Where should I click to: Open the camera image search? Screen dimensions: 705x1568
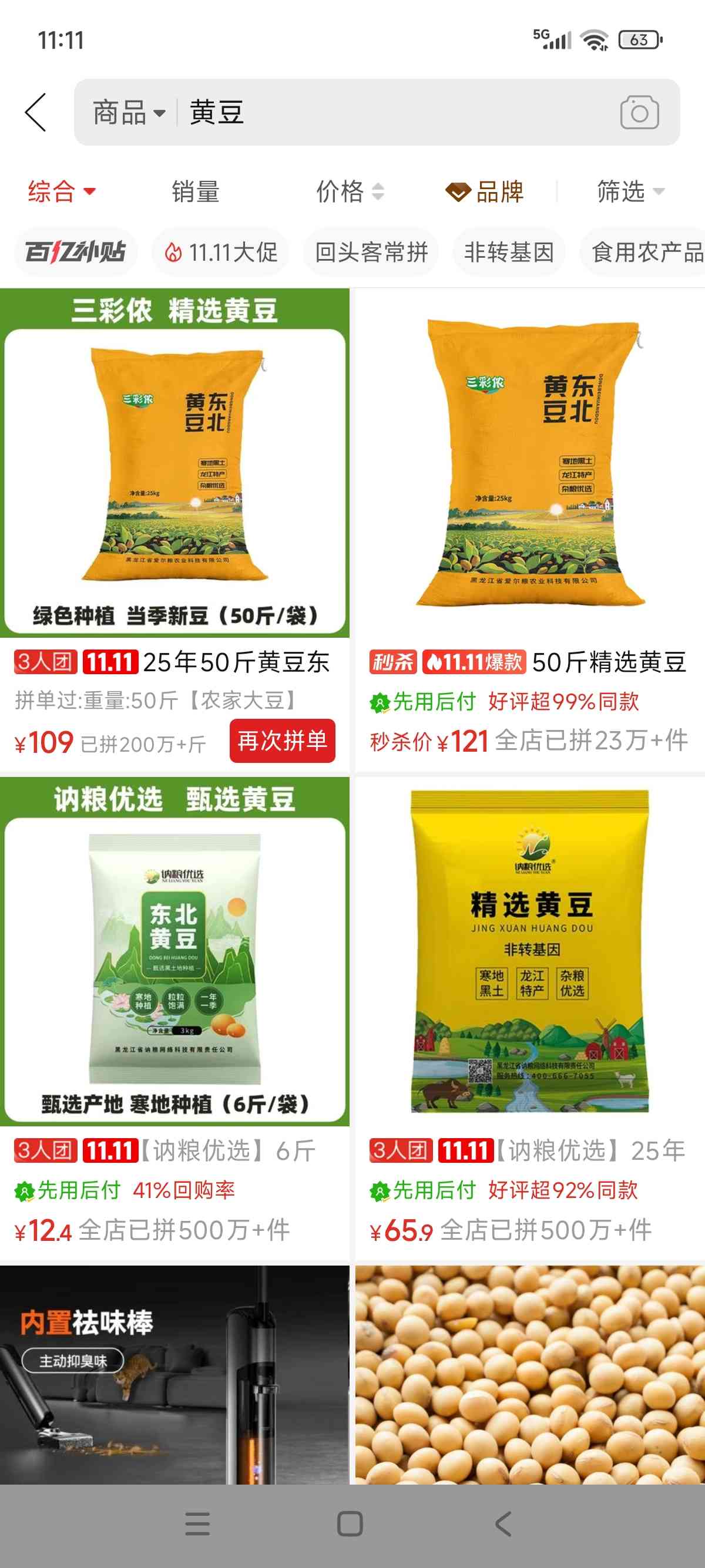tap(639, 113)
